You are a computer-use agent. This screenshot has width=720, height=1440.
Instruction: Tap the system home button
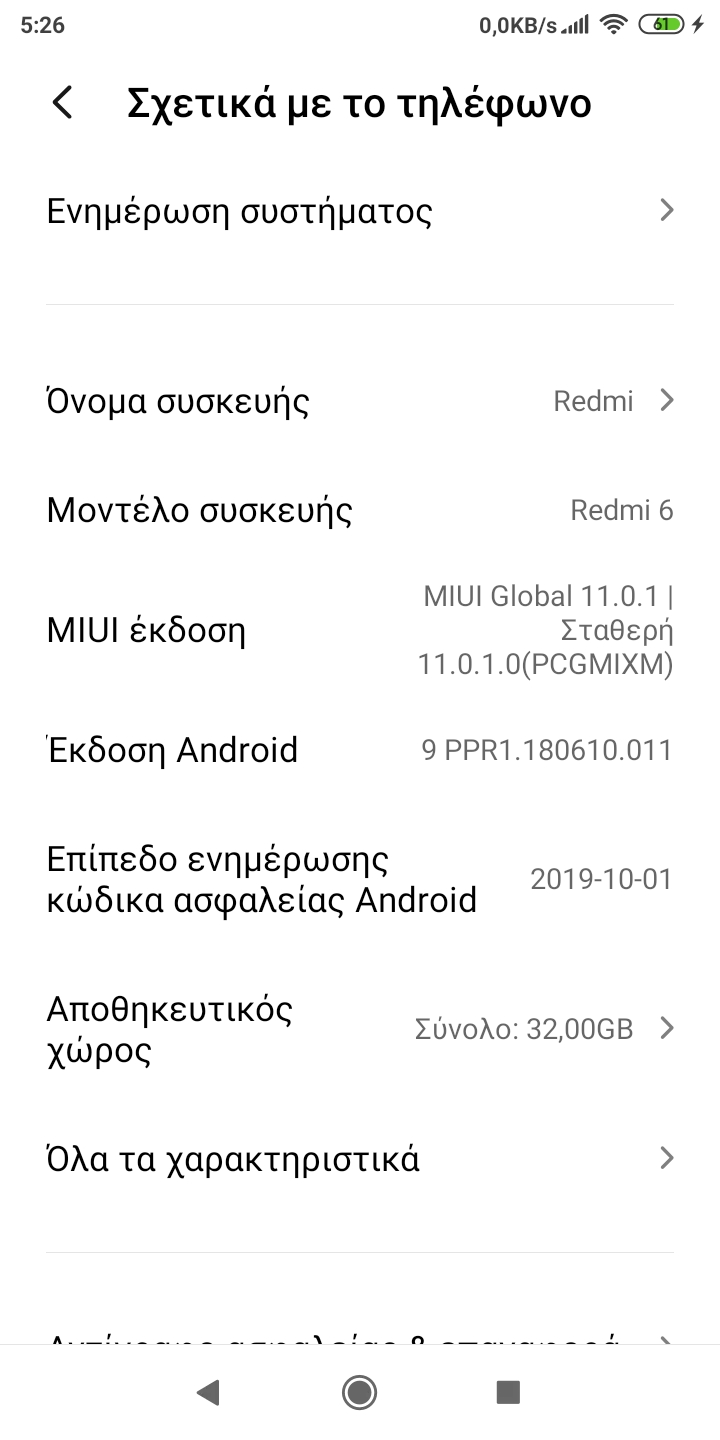point(359,1391)
